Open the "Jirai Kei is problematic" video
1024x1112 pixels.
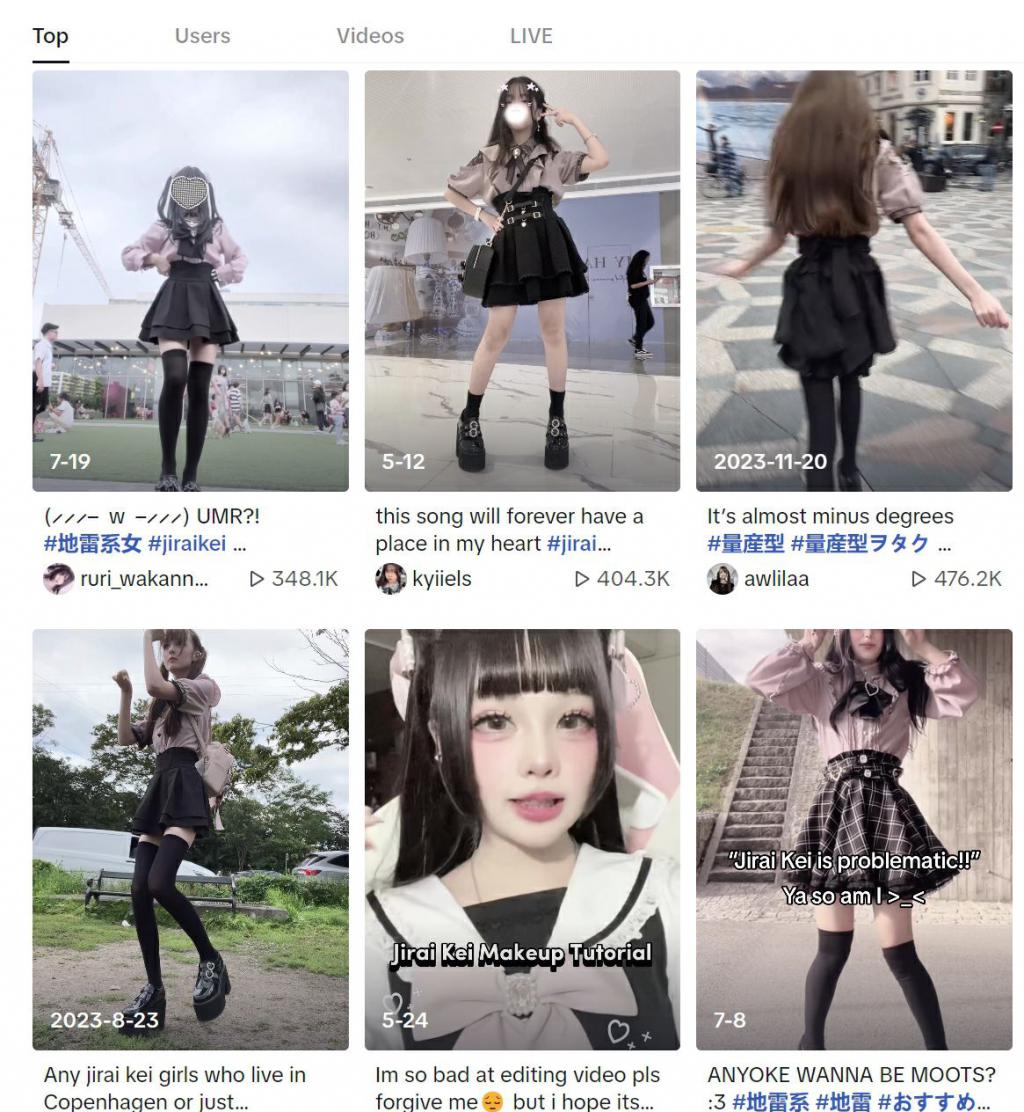pyautogui.click(x=853, y=838)
